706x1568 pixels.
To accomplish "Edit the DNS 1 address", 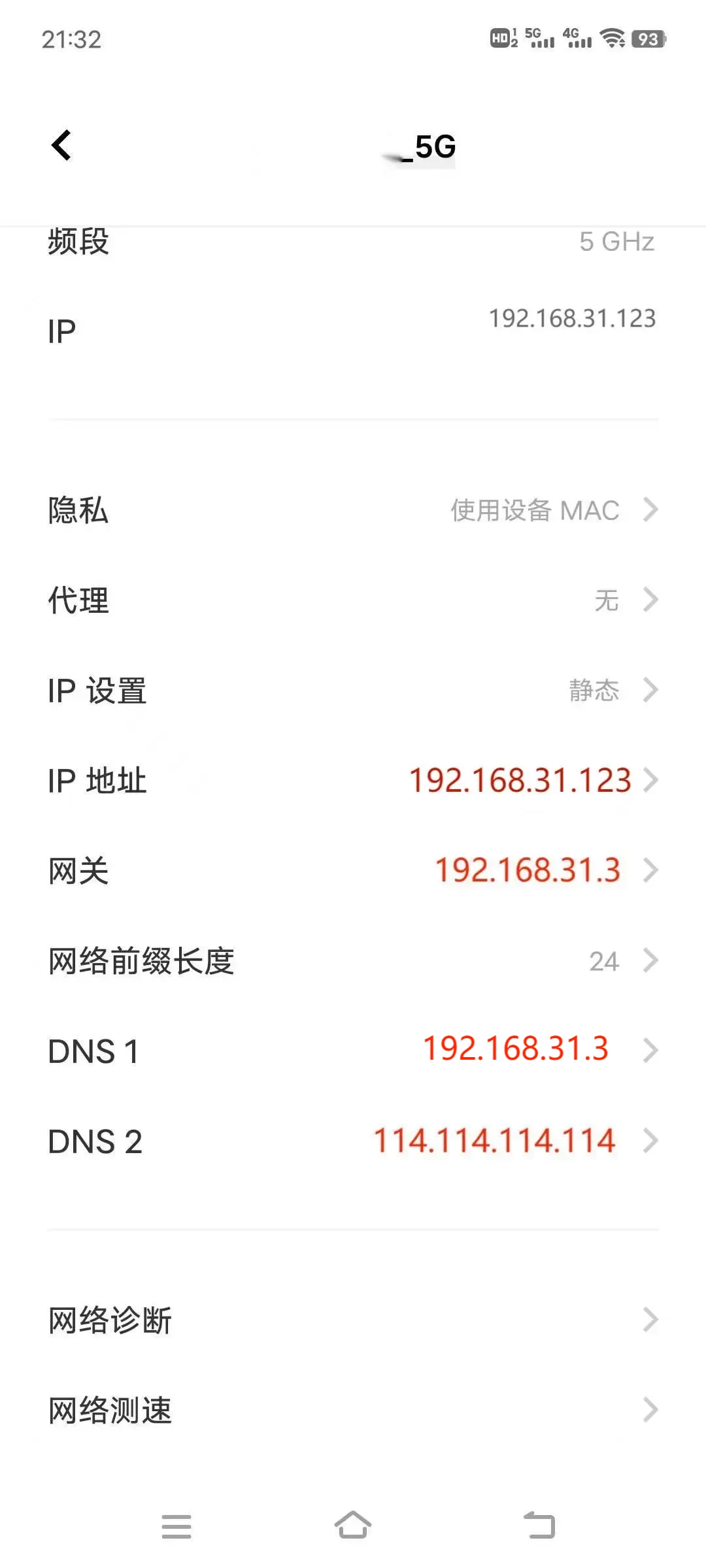I will (x=353, y=1051).
